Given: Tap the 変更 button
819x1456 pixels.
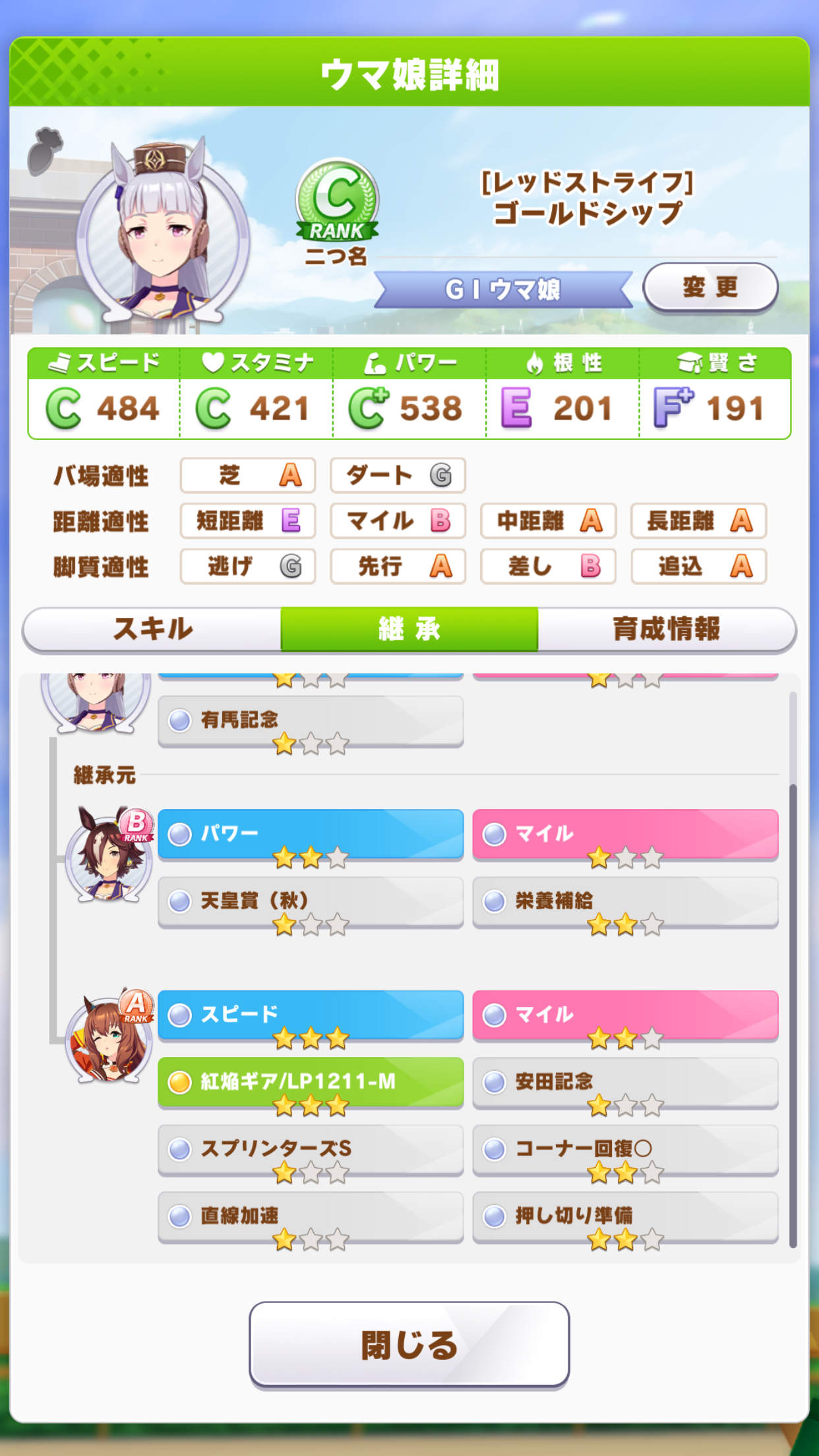Looking at the screenshot, I should pos(710,287).
